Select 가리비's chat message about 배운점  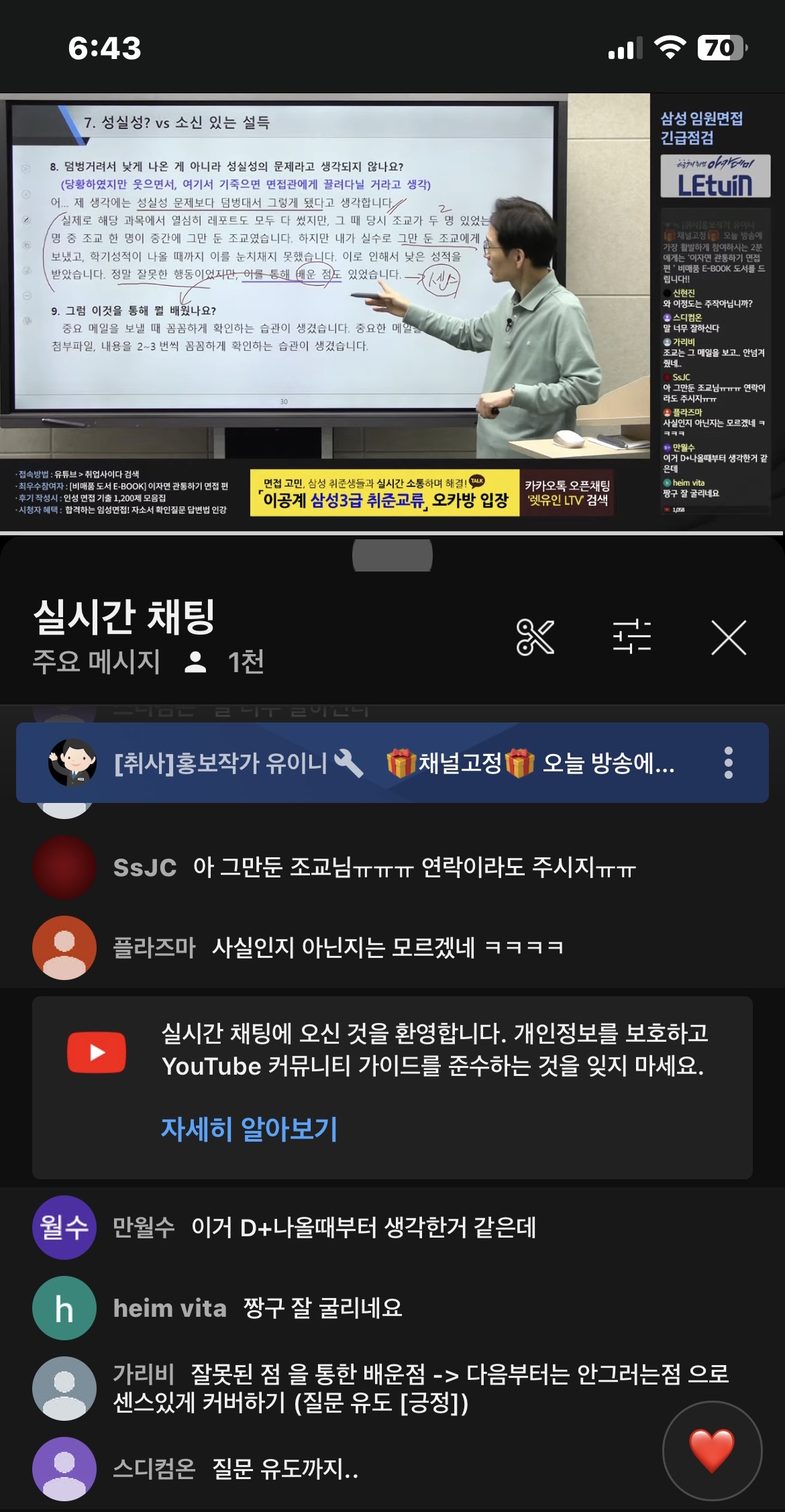click(x=392, y=1389)
